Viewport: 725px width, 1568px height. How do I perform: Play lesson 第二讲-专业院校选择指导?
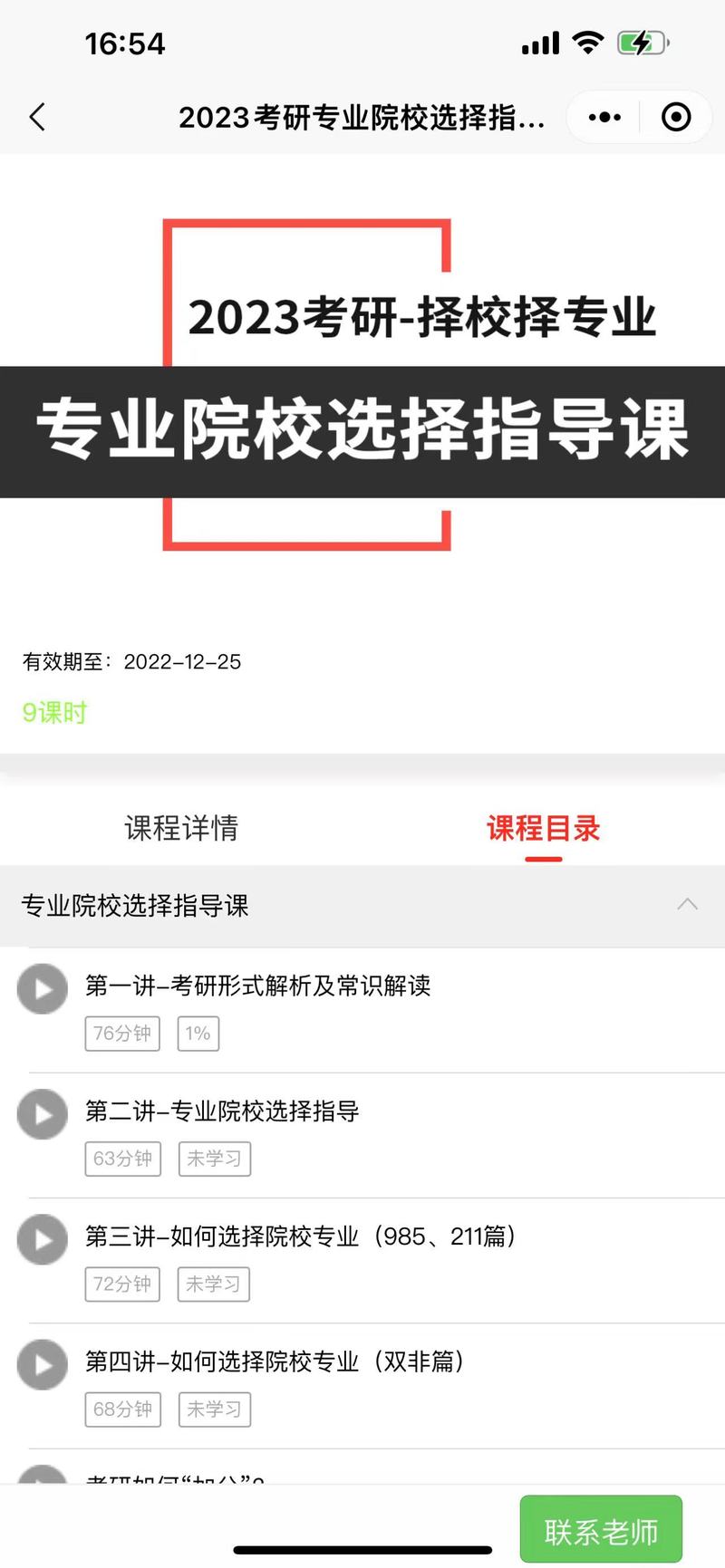pos(43,1113)
